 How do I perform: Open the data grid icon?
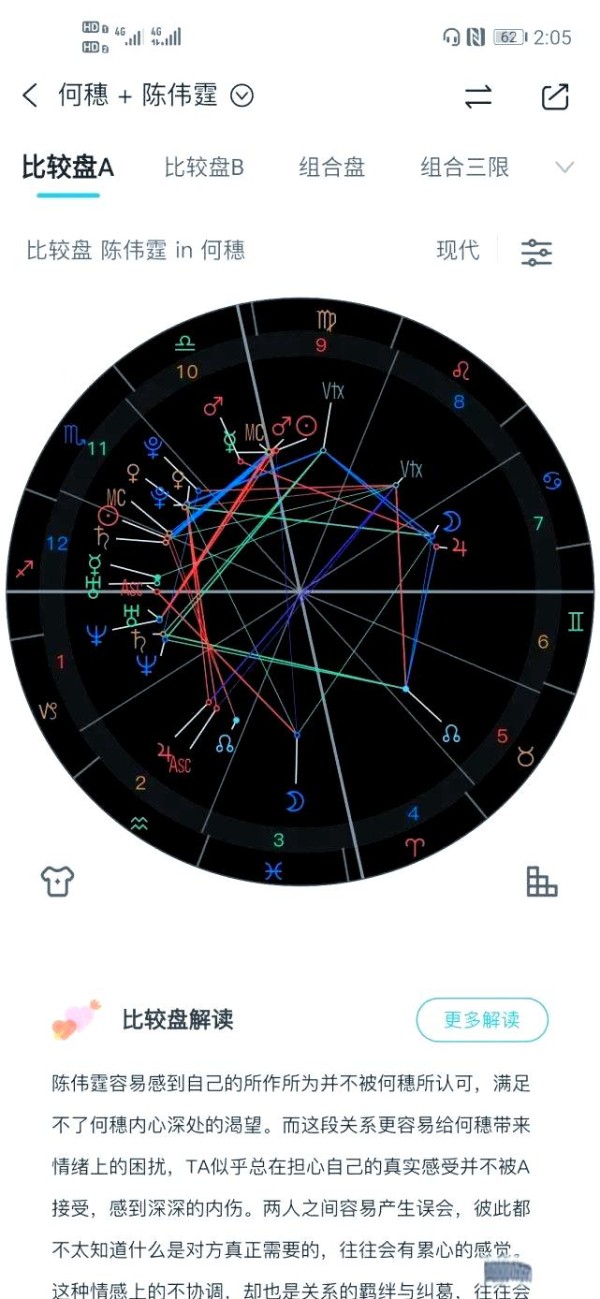pos(541,881)
